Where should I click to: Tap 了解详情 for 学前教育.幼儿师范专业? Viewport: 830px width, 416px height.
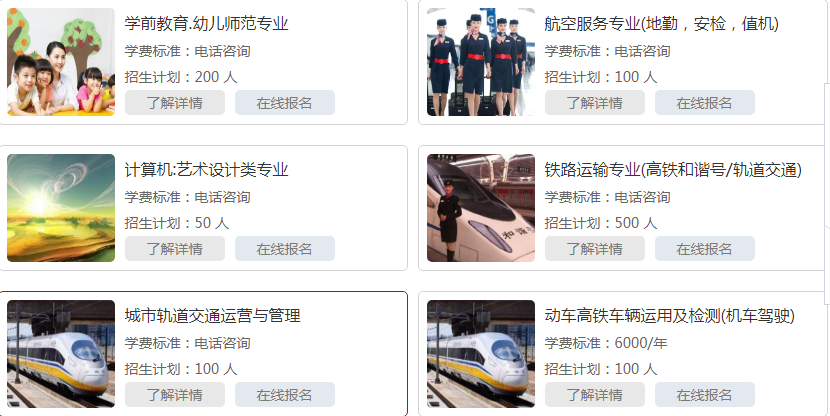tap(174, 103)
